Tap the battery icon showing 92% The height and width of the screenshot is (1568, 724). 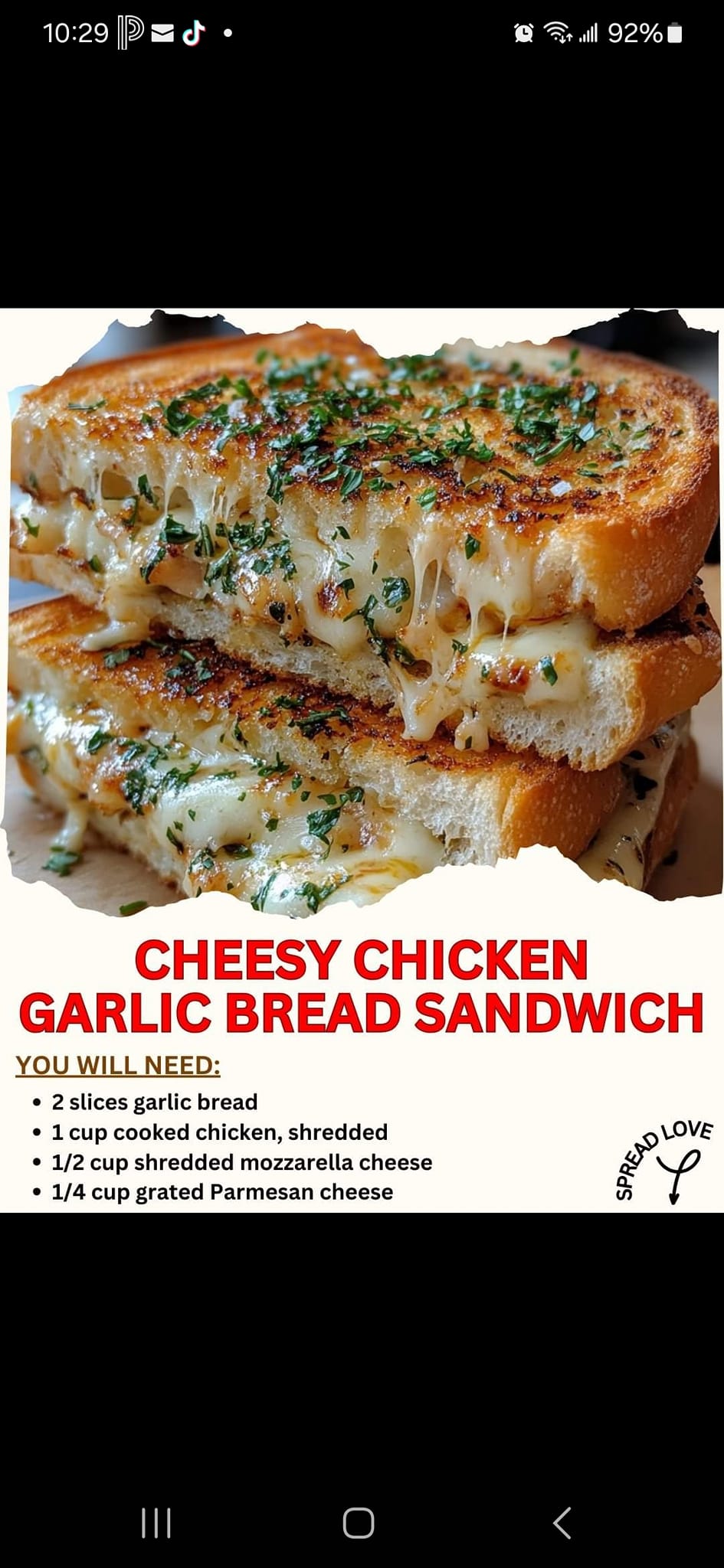click(672, 32)
